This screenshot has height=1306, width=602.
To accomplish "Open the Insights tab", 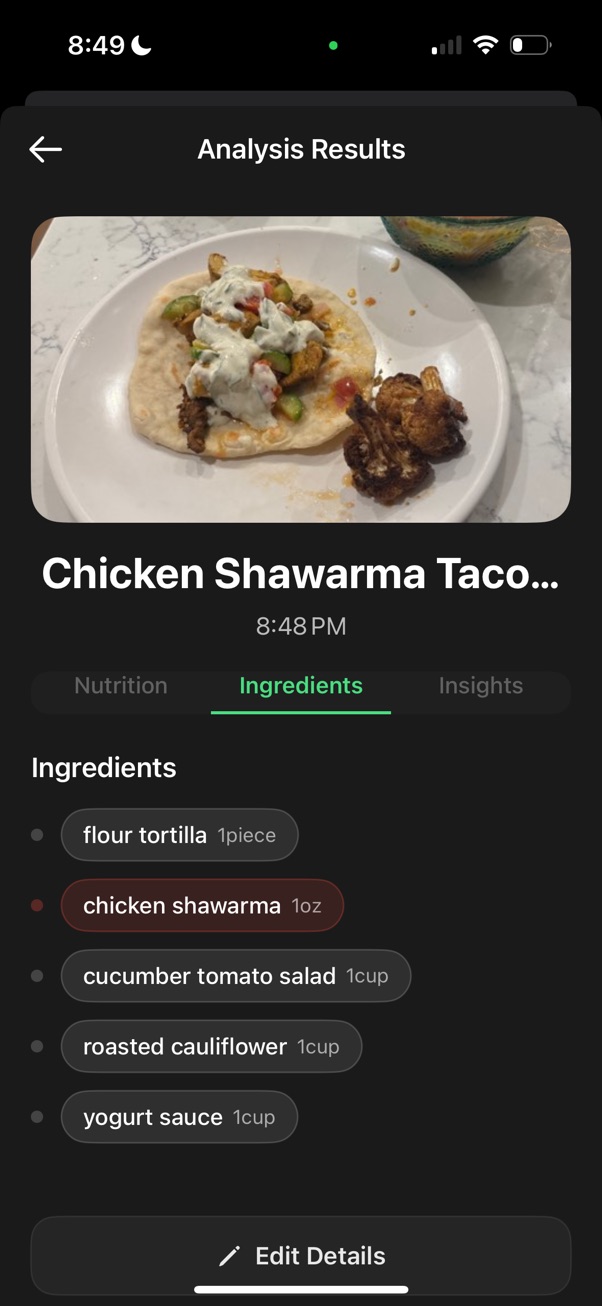I will click(480, 686).
